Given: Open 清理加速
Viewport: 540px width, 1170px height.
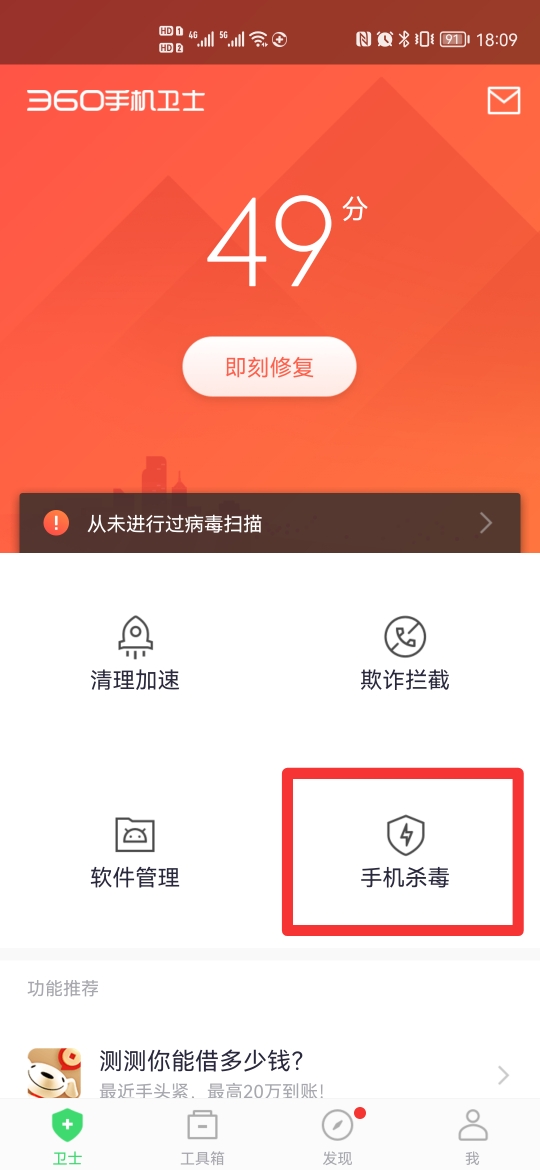Looking at the screenshot, I should [135, 653].
